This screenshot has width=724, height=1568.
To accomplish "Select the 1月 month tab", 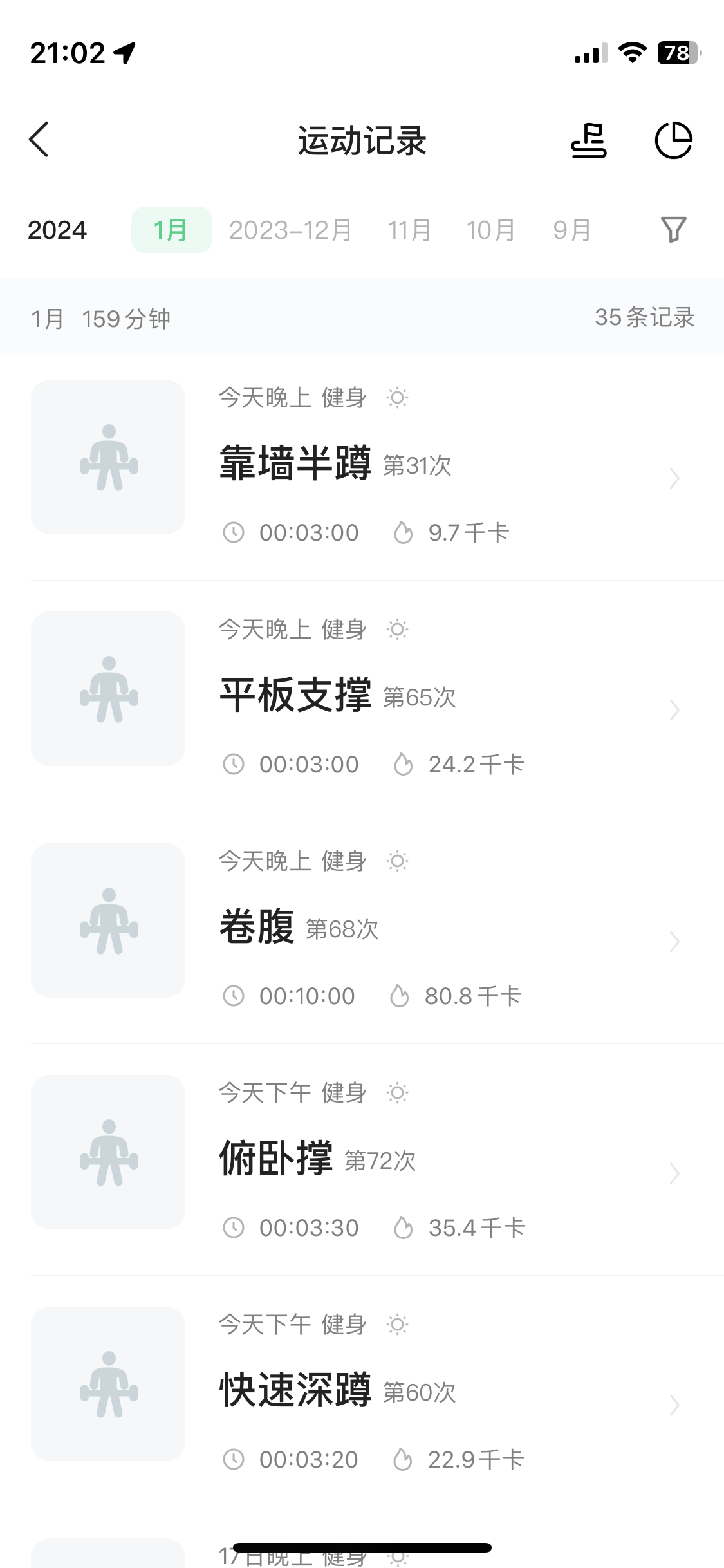I will point(172,230).
